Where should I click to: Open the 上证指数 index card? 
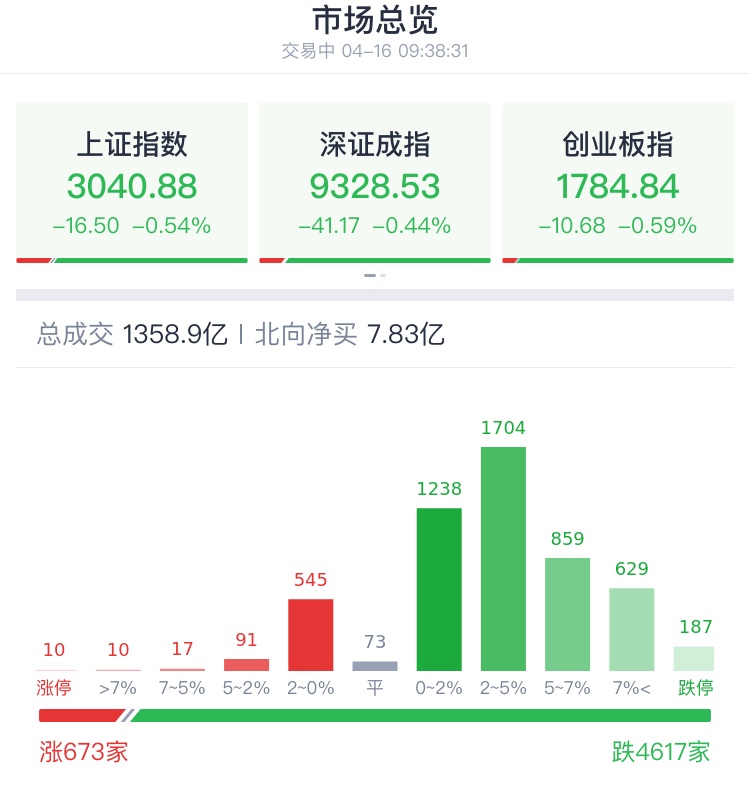pos(132,183)
